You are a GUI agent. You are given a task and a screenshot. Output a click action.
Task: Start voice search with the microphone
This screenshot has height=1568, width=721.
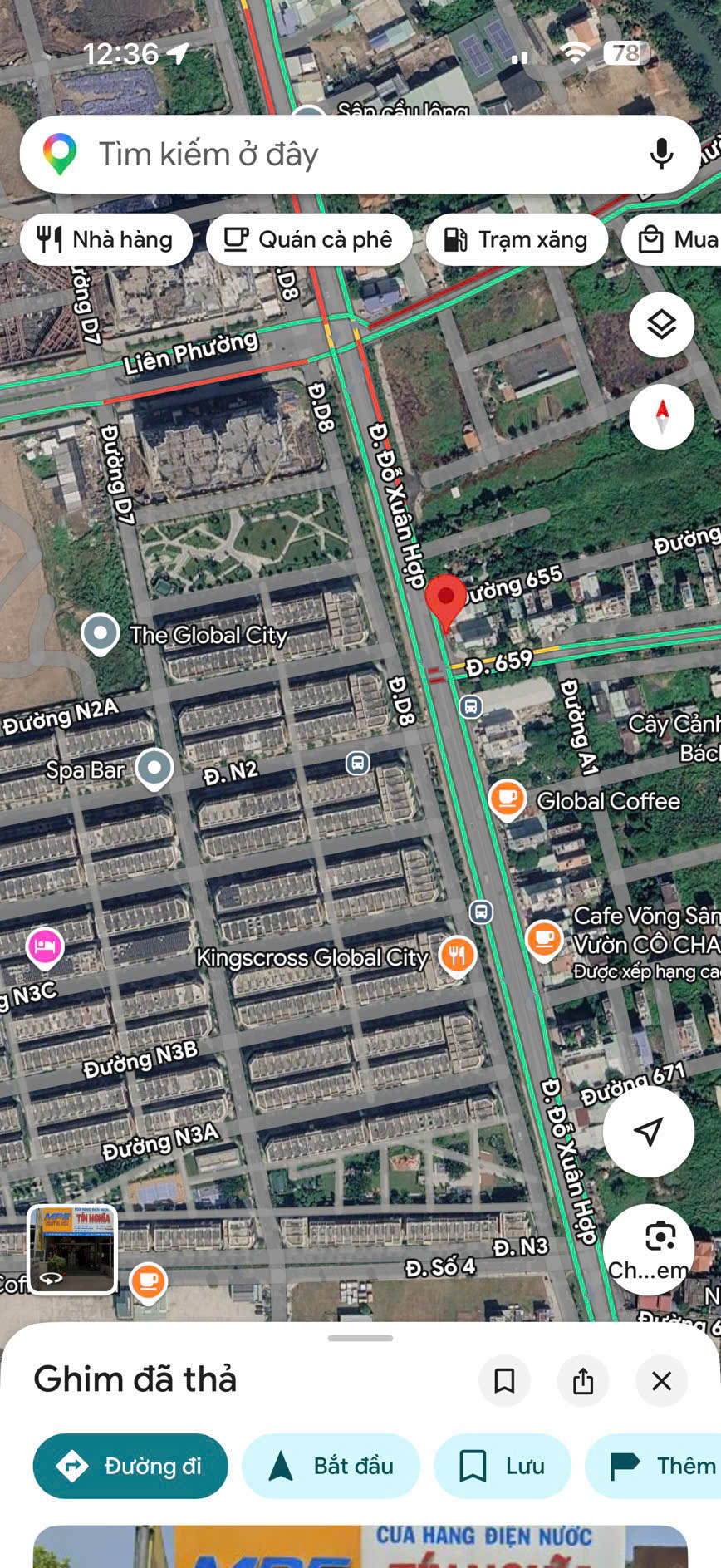click(x=661, y=155)
